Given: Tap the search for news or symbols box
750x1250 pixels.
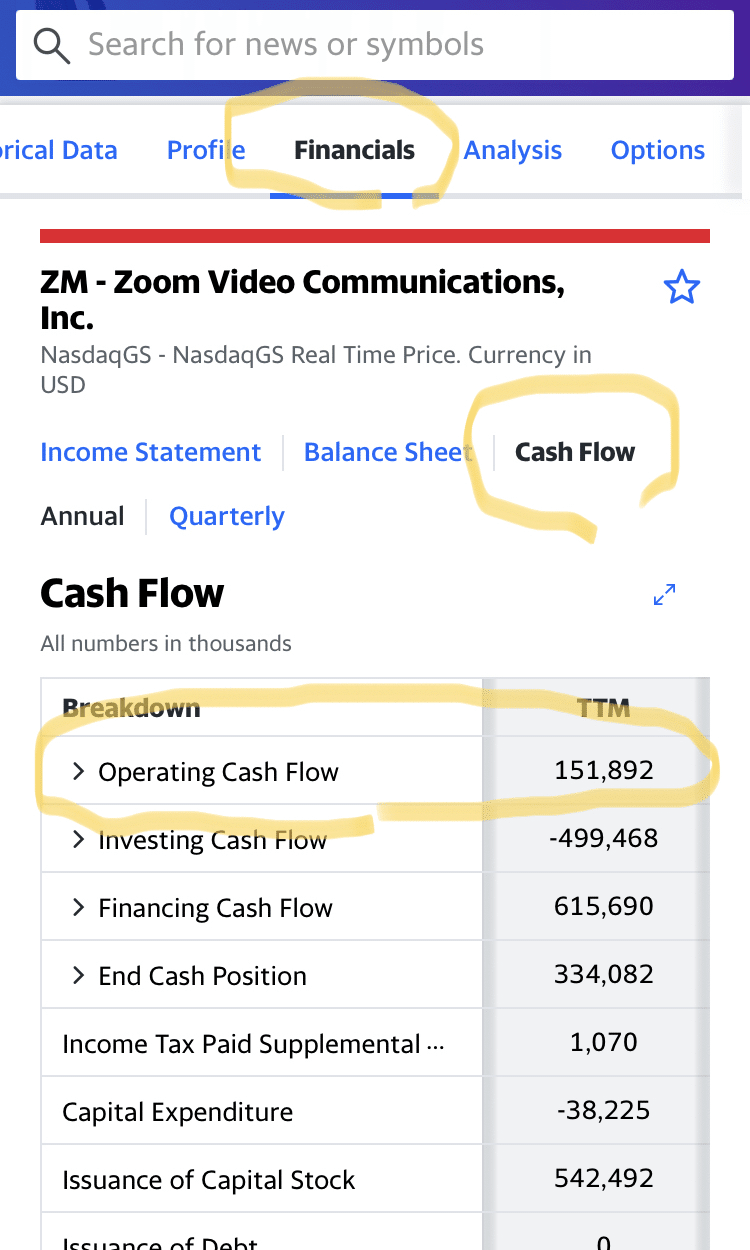Looking at the screenshot, I should pyautogui.click(x=375, y=45).
